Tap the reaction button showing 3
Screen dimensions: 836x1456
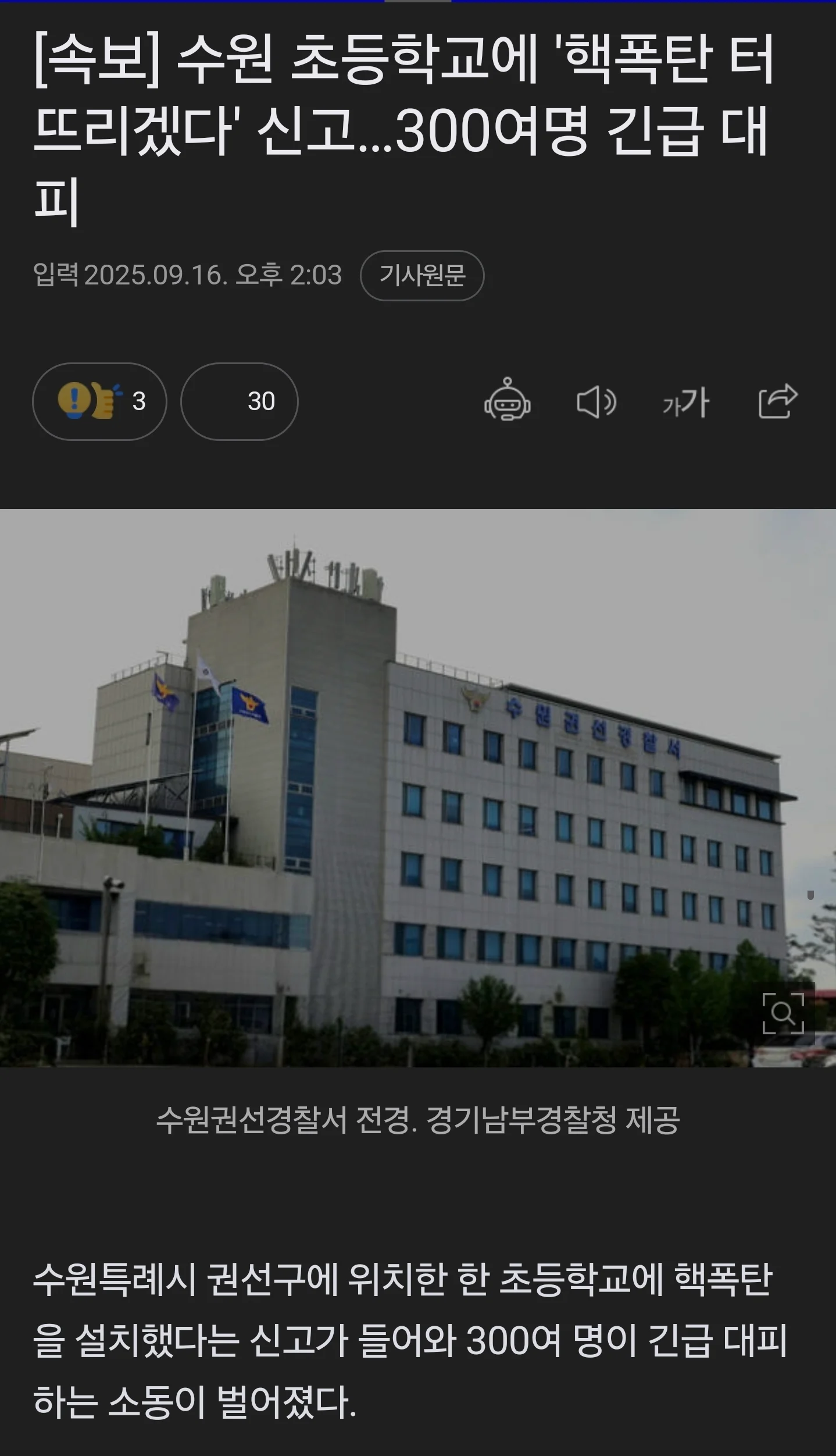tap(99, 401)
